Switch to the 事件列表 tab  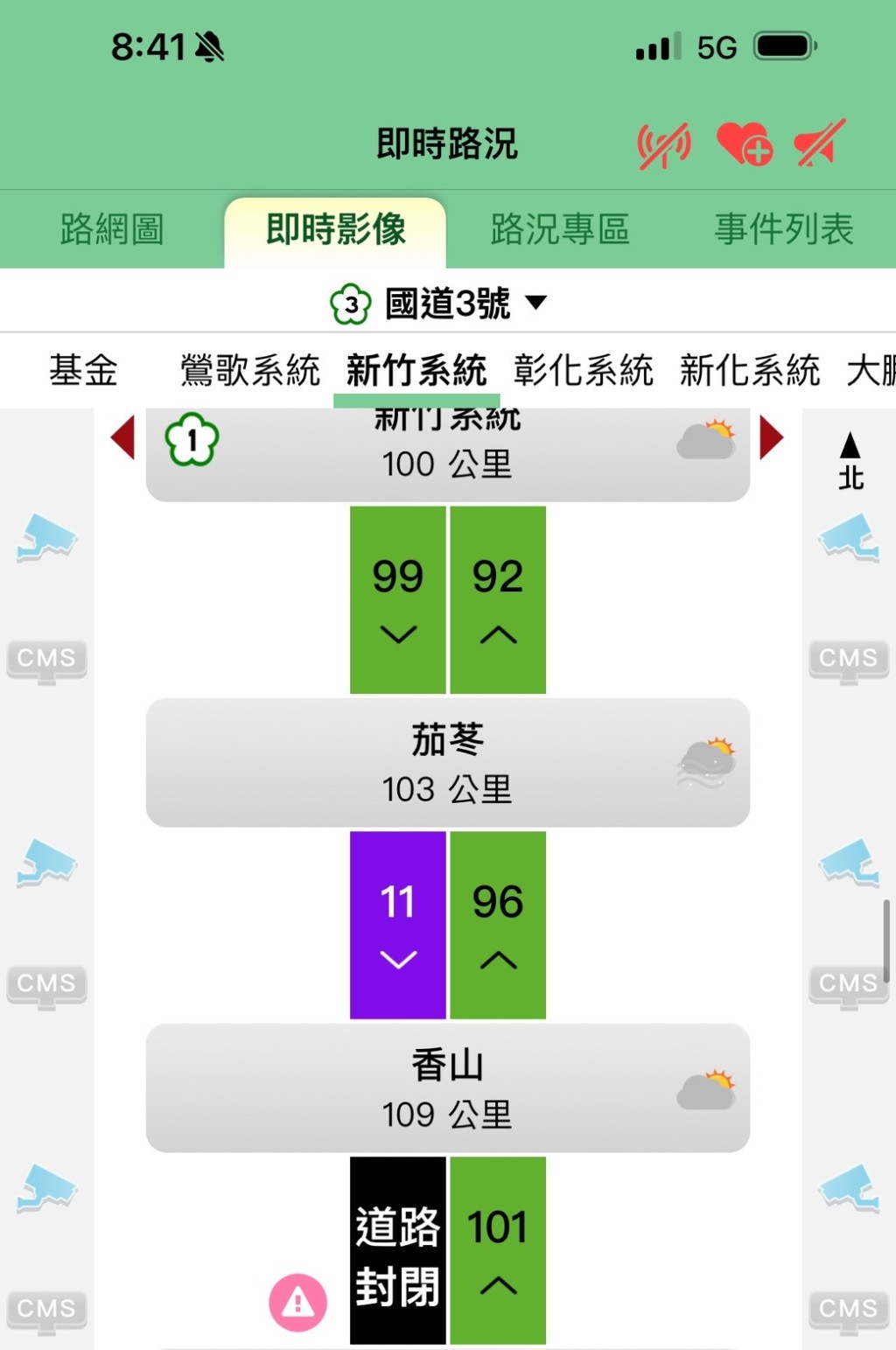(783, 230)
